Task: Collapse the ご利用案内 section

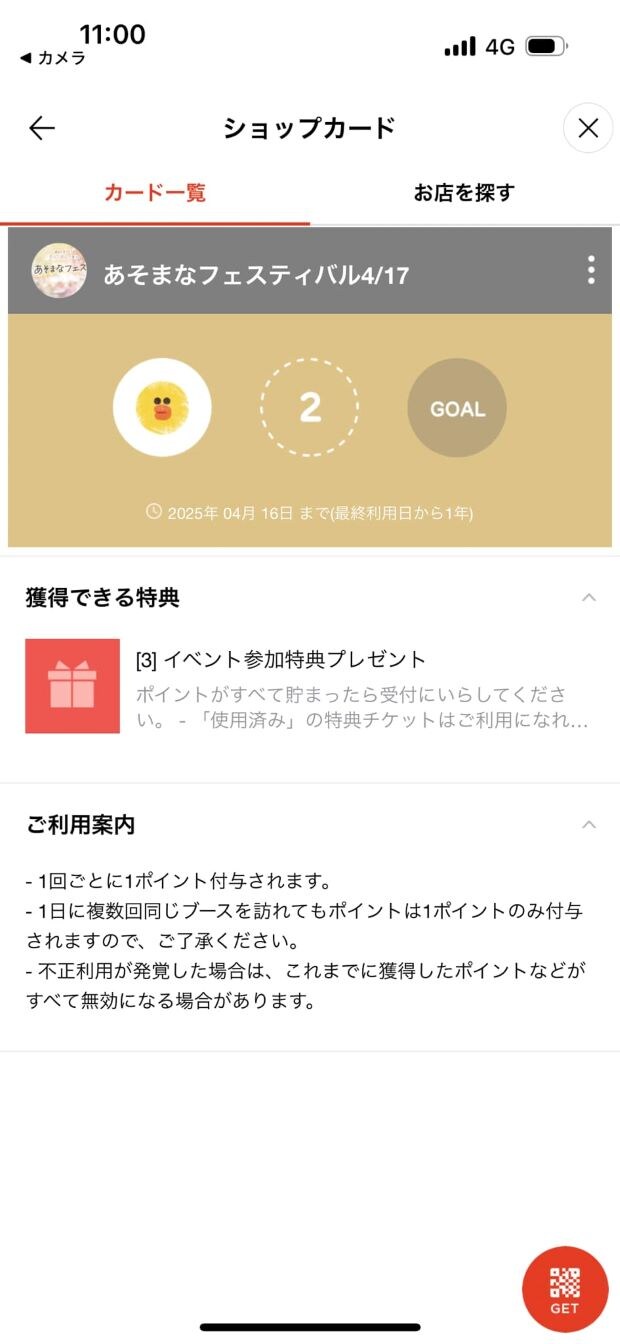Action: pyautogui.click(x=589, y=825)
